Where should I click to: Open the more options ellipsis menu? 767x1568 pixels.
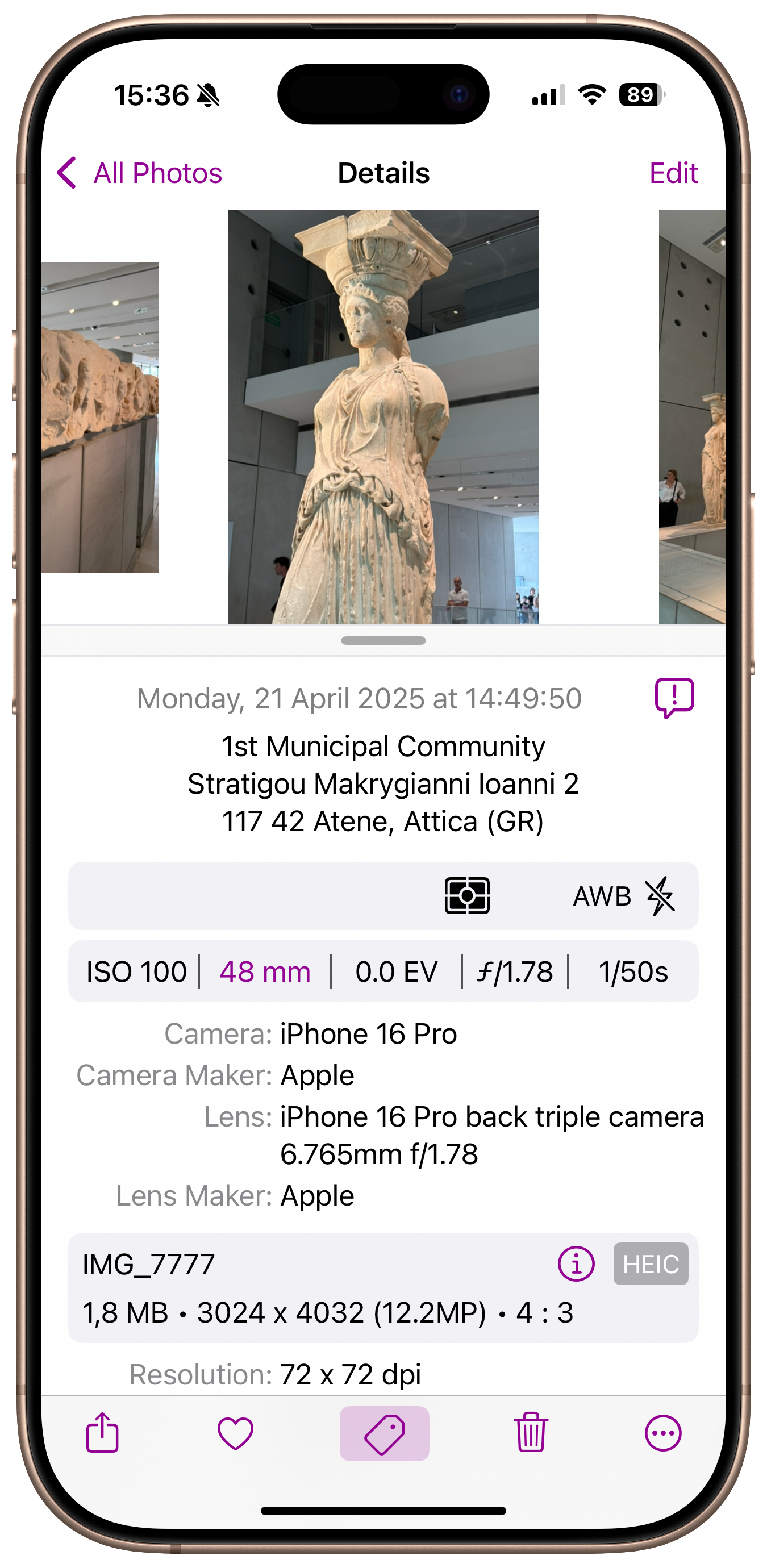point(663,1433)
